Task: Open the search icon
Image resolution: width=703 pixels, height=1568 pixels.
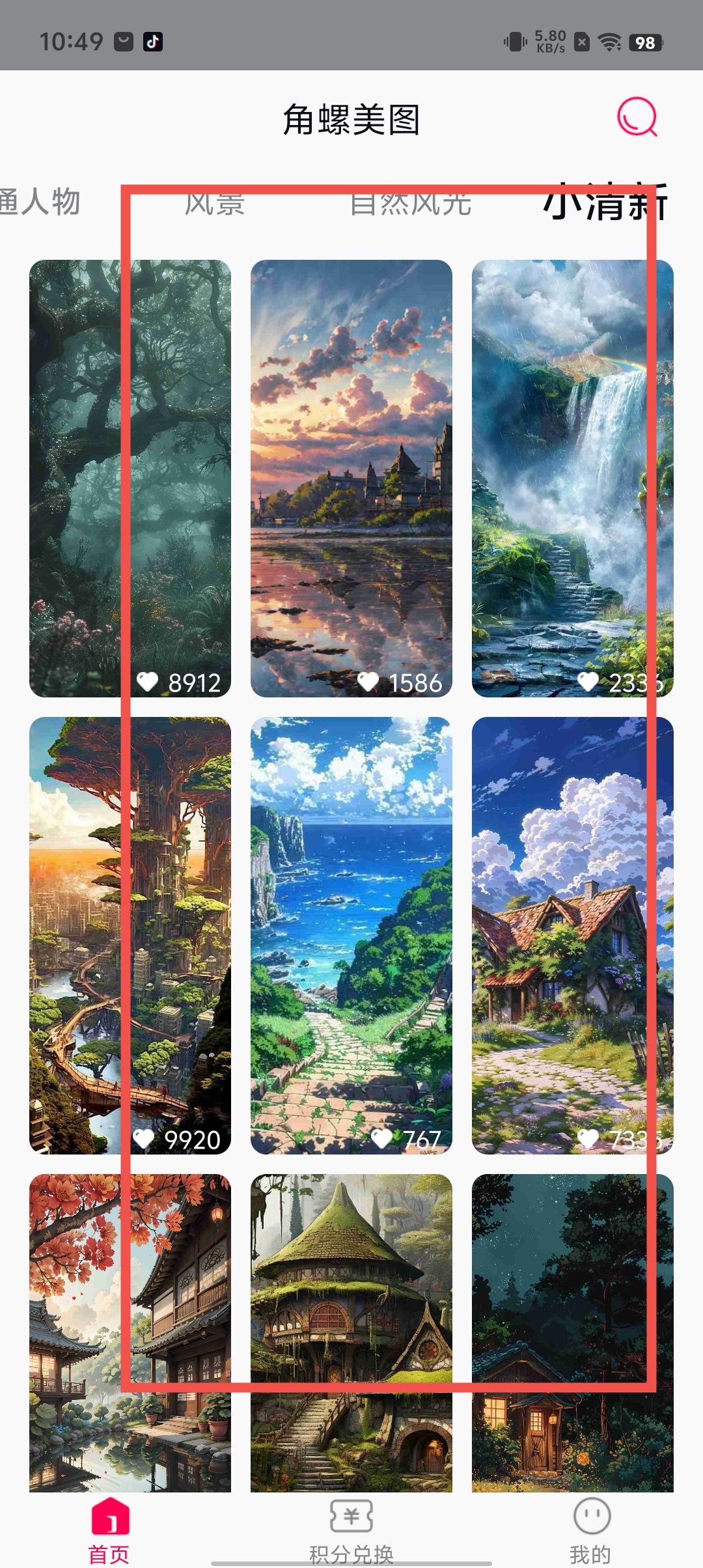Action: 637,117
